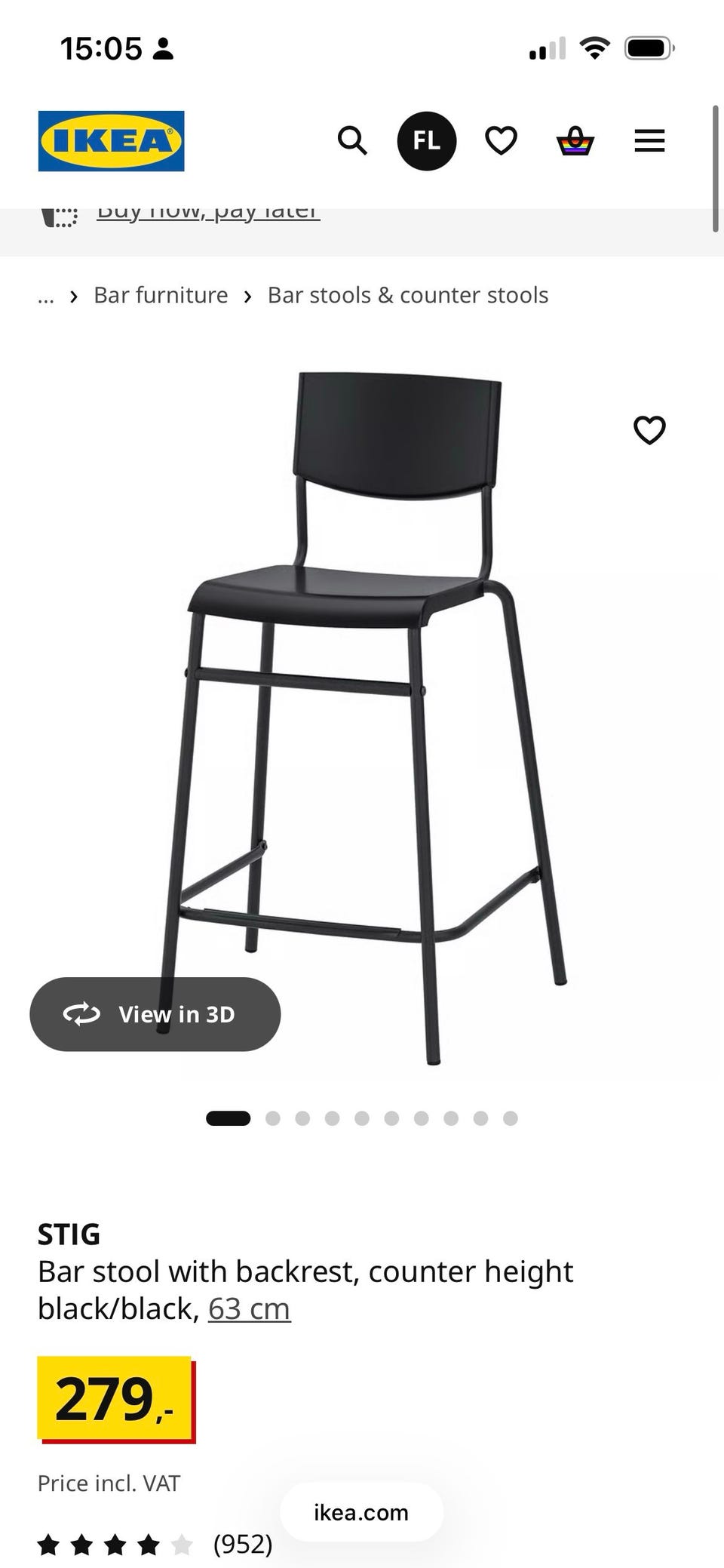
Task: Tap the ikea.com address pill
Action: pyautogui.click(x=361, y=1512)
